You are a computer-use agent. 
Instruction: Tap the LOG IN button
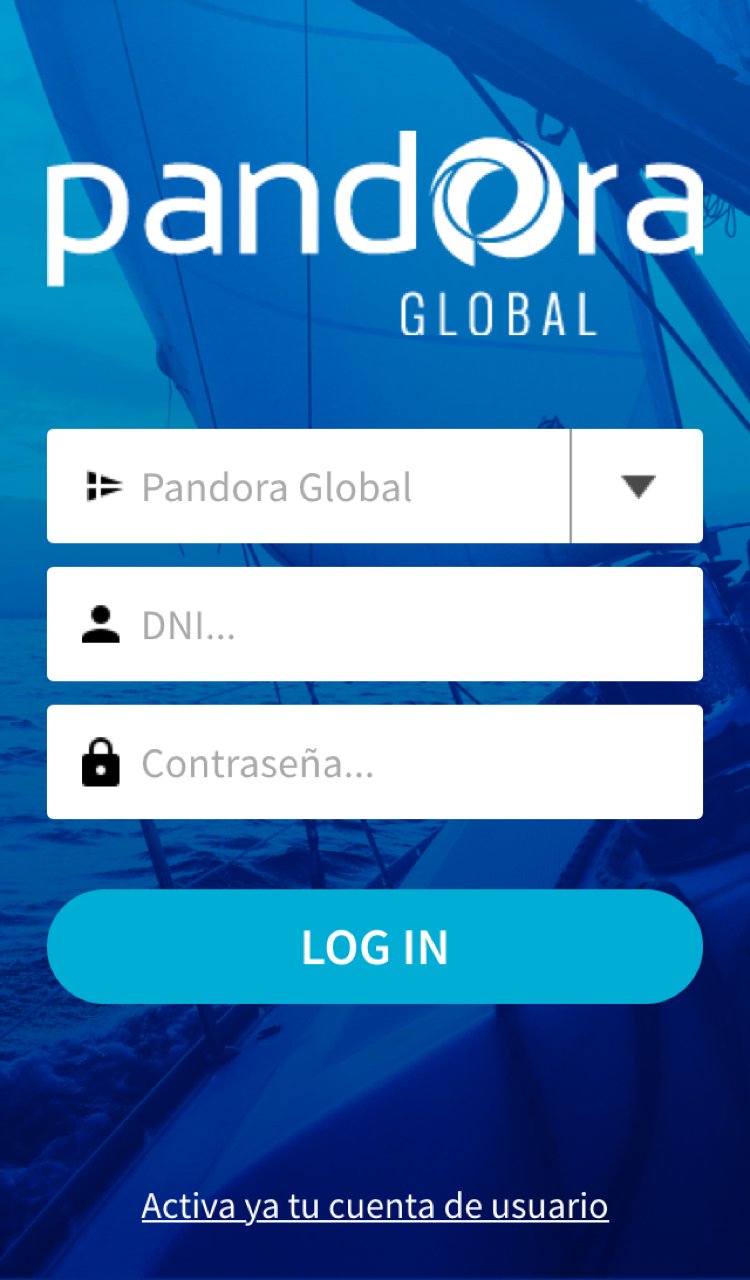(375, 947)
